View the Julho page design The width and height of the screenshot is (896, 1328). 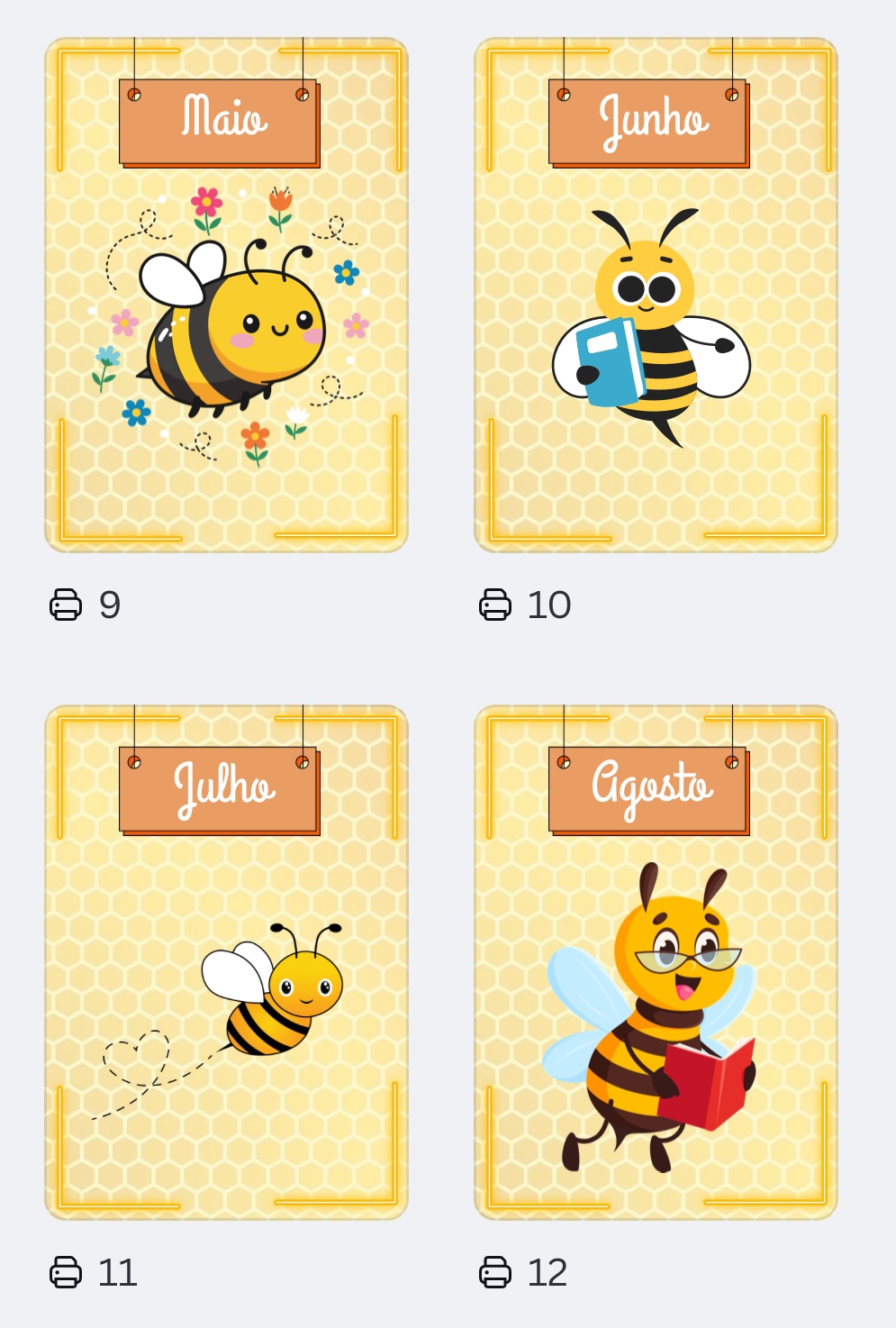(x=226, y=962)
